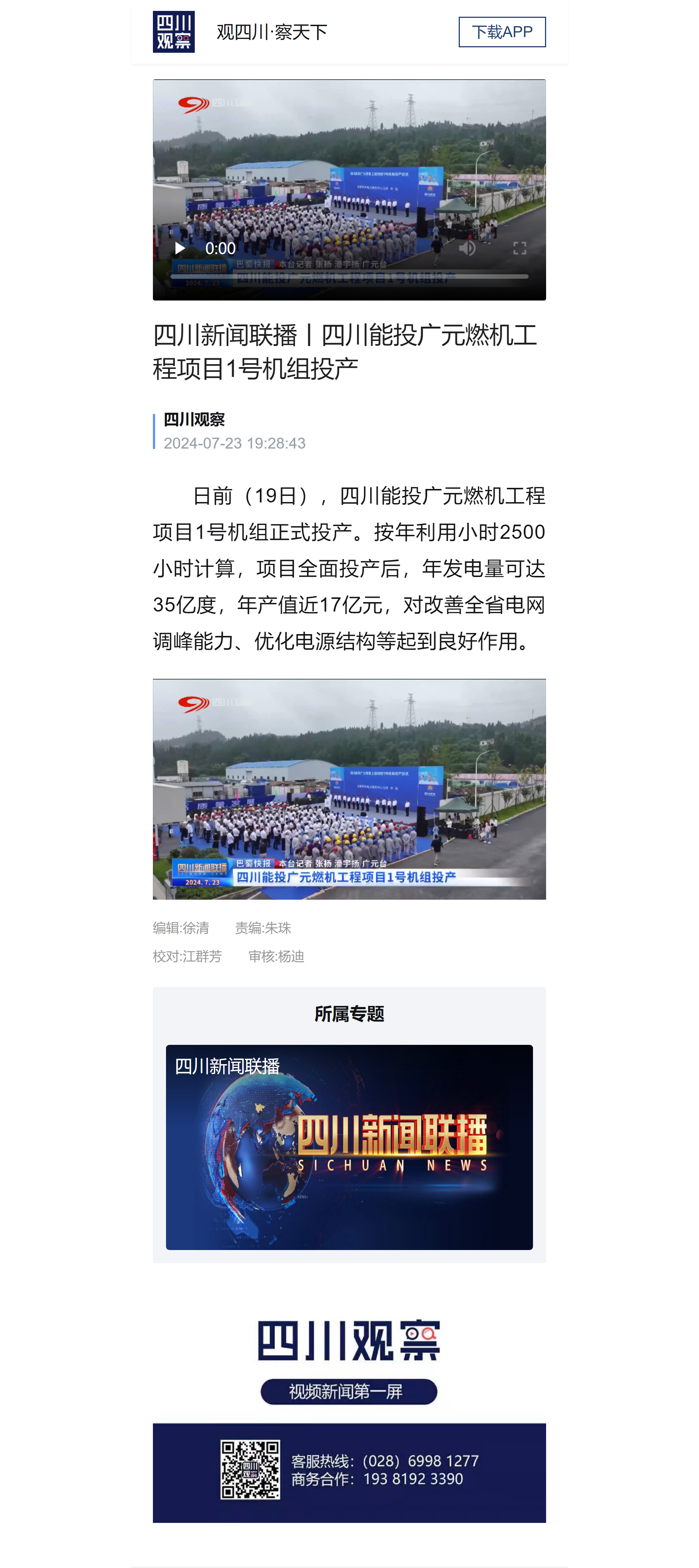Enter fullscreen video mode
Image resolution: width=699 pixels, height=1568 pixels.
[519, 248]
